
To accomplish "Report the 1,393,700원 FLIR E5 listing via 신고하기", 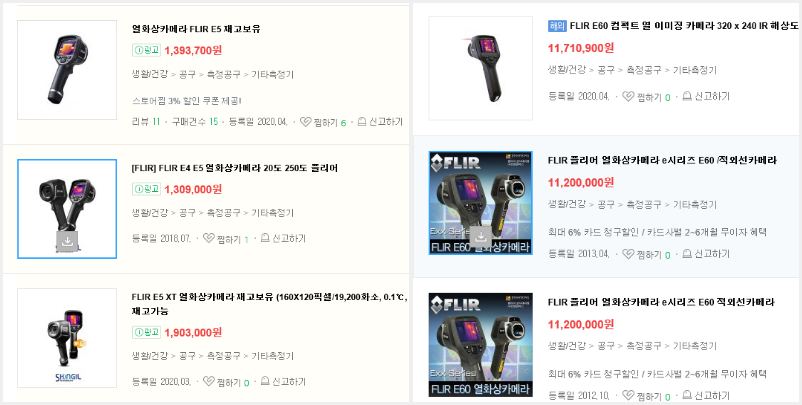I will (x=379, y=122).
